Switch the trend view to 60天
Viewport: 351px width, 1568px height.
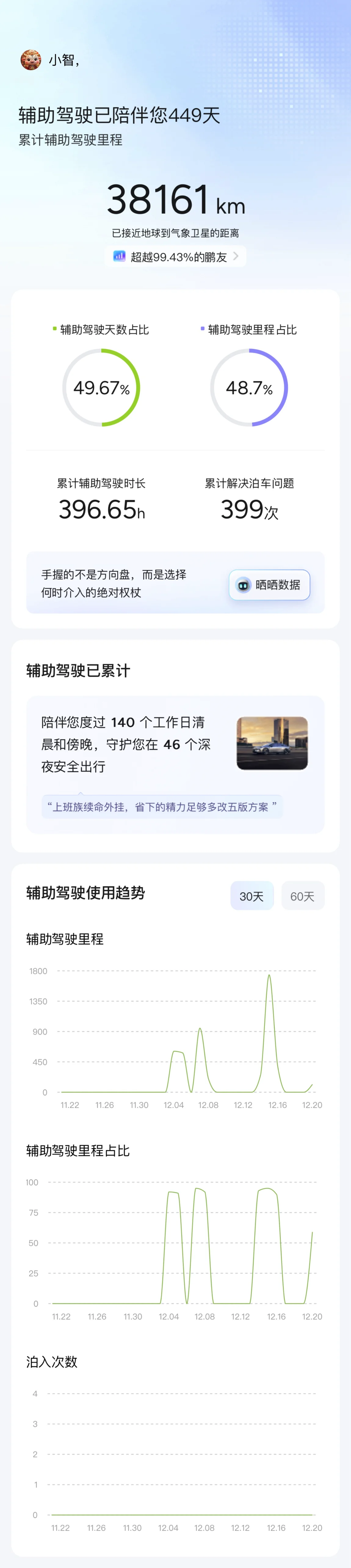302,896
